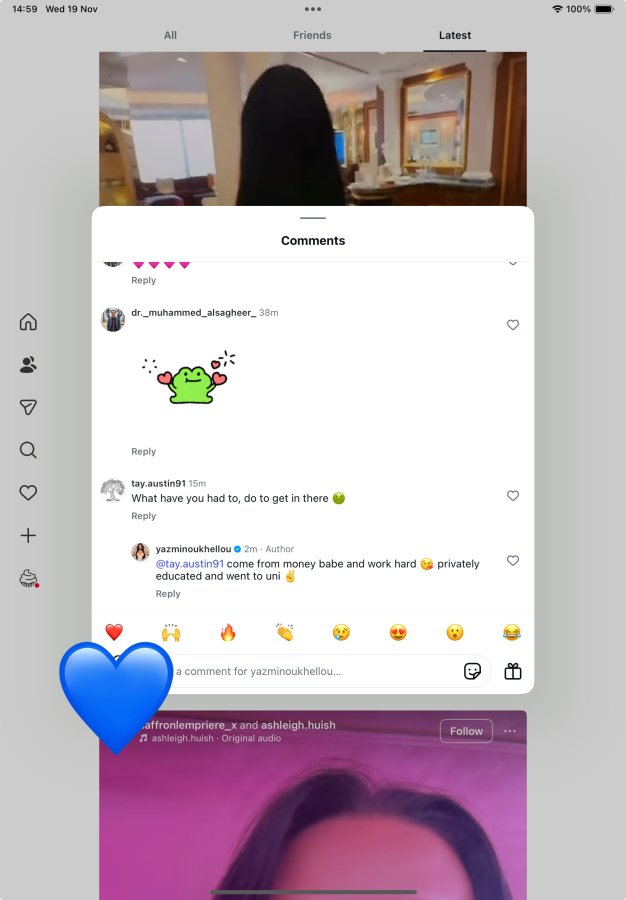626x900 pixels.
Task: Like dr._muhammed_alsagheer_'s comment
Action: click(513, 325)
